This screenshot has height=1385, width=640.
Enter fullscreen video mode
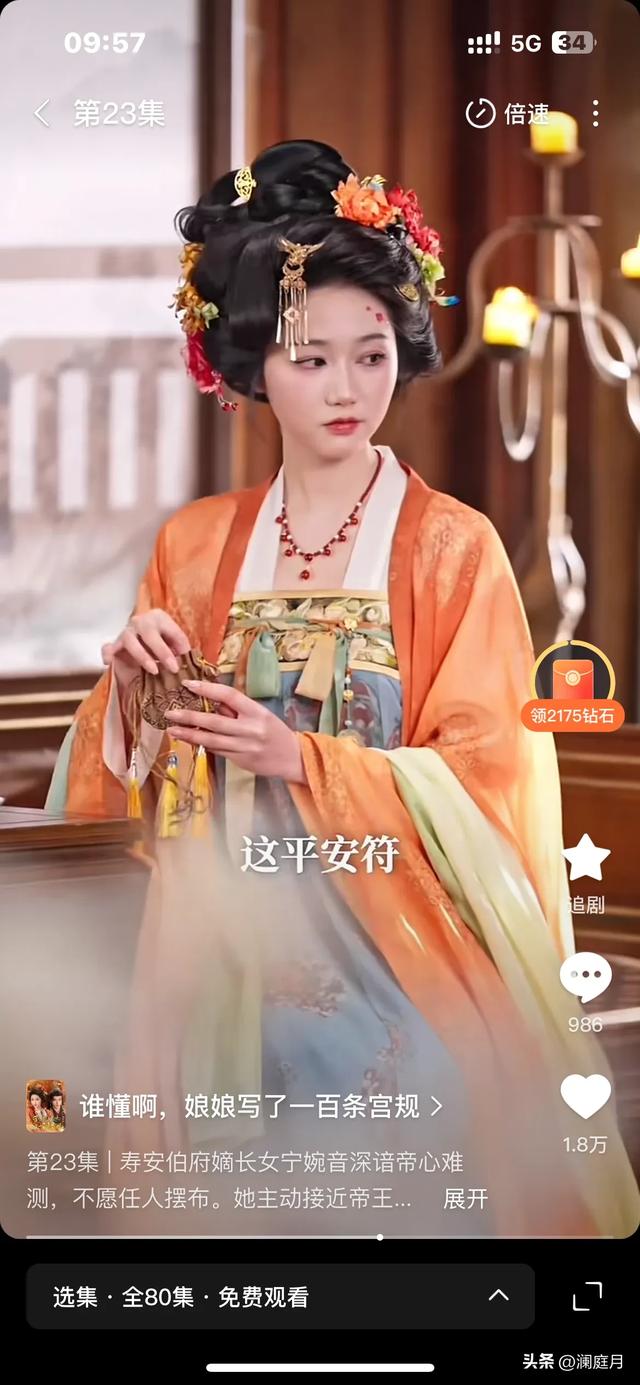(588, 1296)
